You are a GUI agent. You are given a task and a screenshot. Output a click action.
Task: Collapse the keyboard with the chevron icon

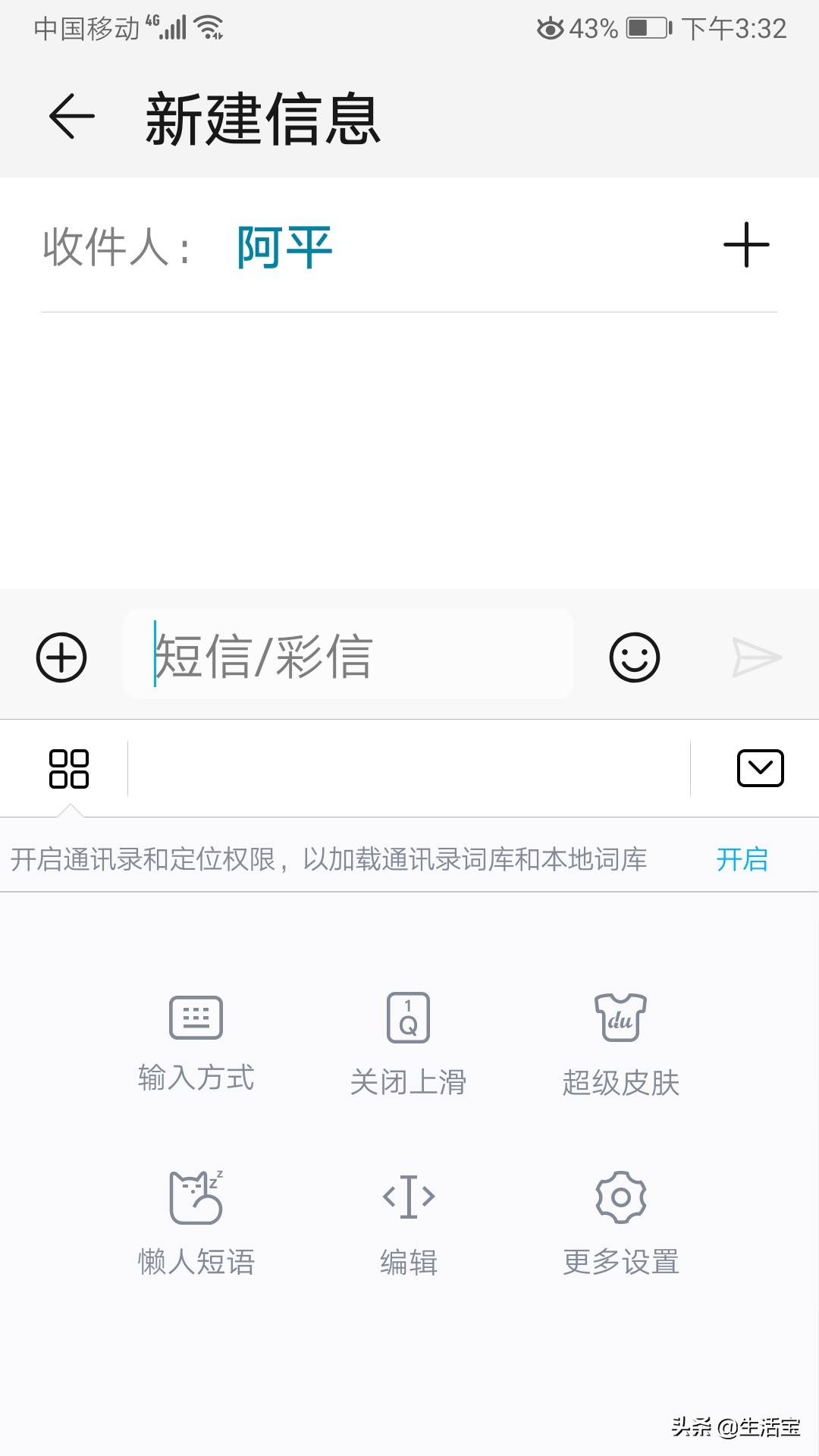click(x=761, y=767)
